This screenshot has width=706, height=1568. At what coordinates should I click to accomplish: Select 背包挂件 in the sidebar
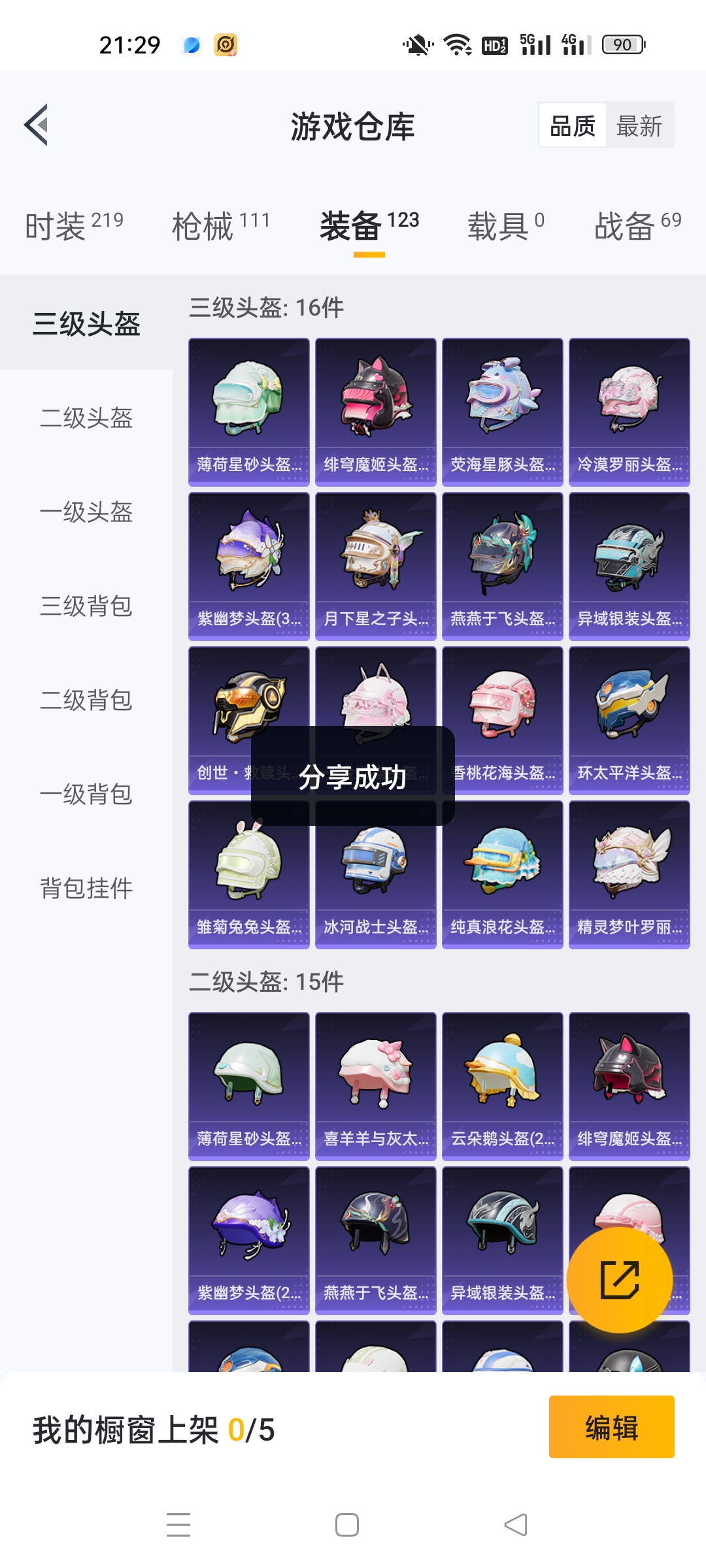click(86, 889)
